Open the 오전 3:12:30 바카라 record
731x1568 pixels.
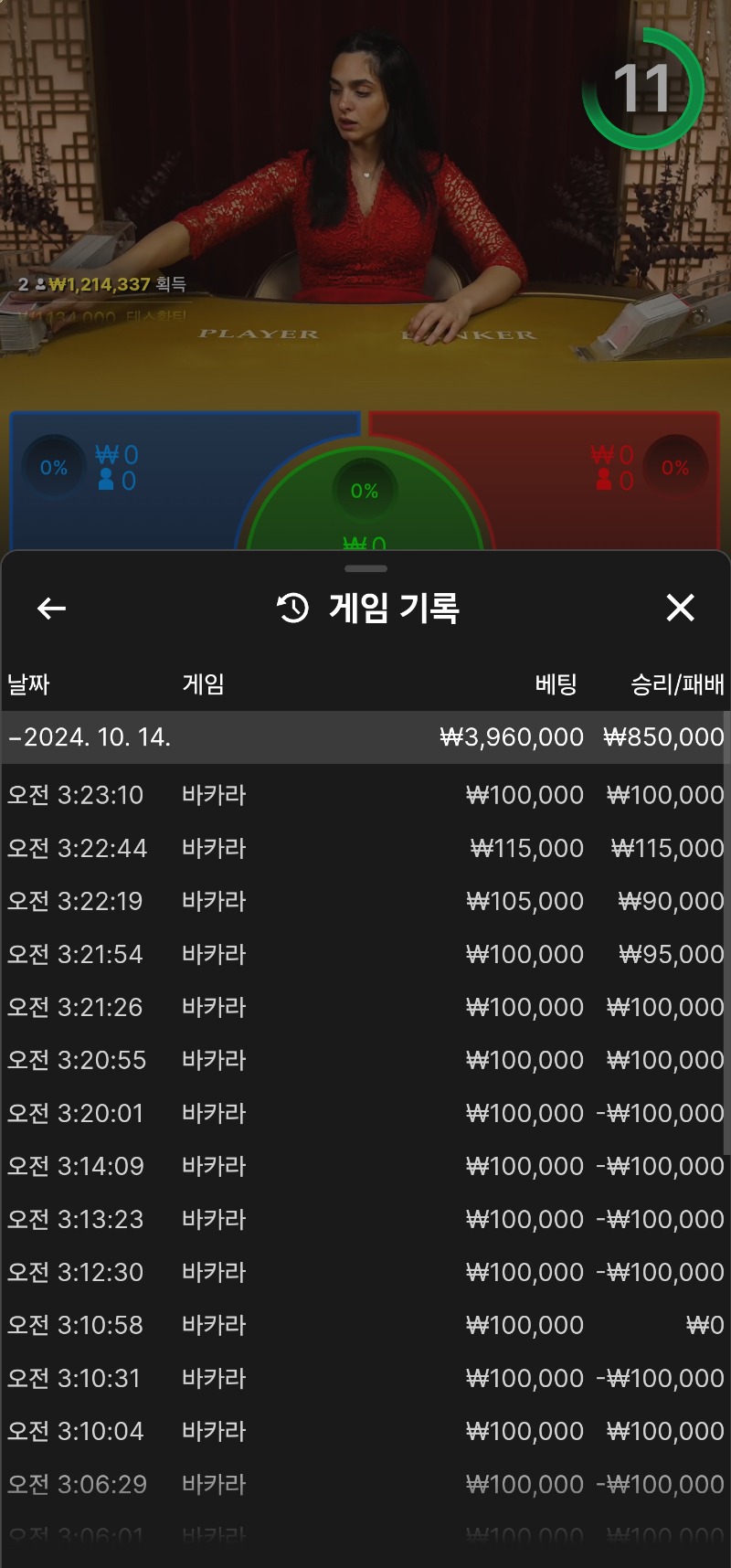coord(365,1272)
